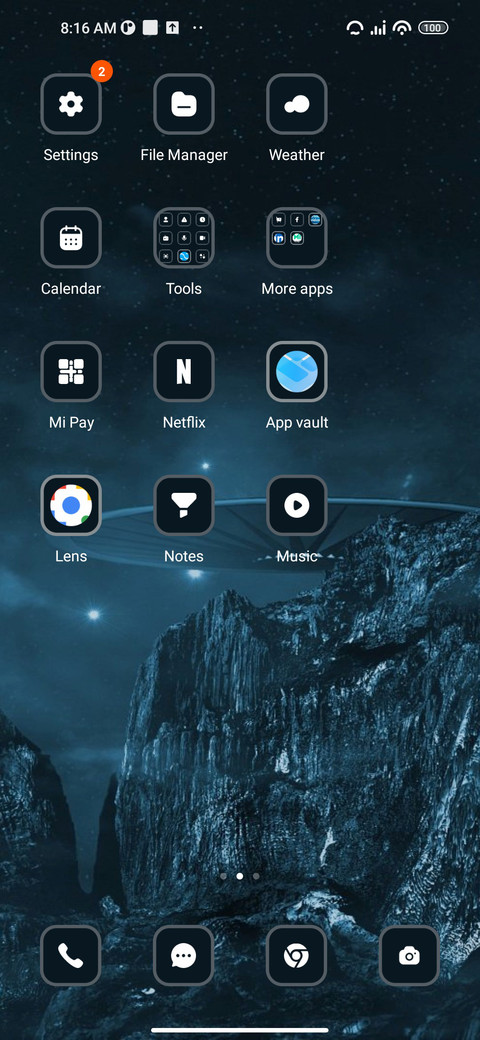Screen dimensions: 480x1040
Task: Open the Calendar app
Action: coord(71,238)
